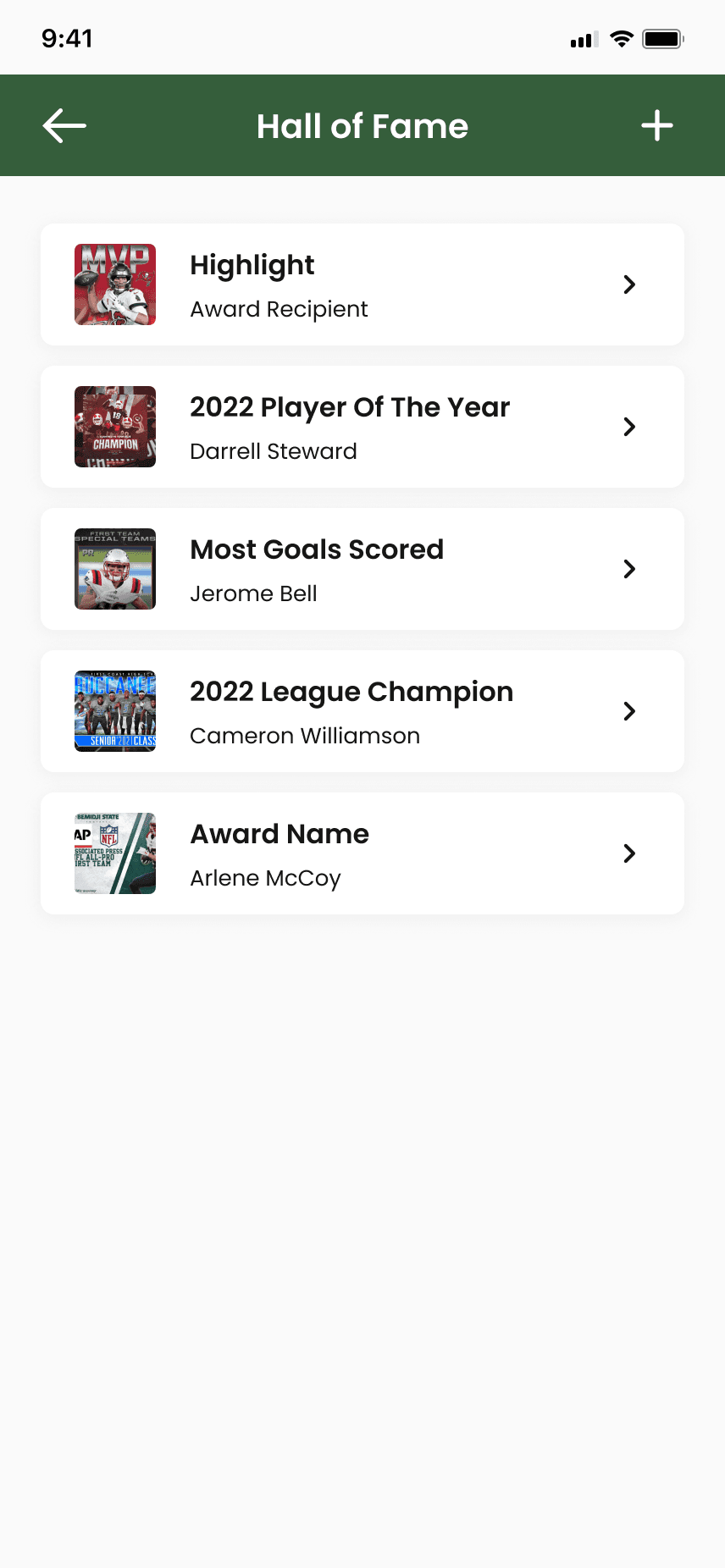Go back from Hall of Fame

(x=64, y=126)
